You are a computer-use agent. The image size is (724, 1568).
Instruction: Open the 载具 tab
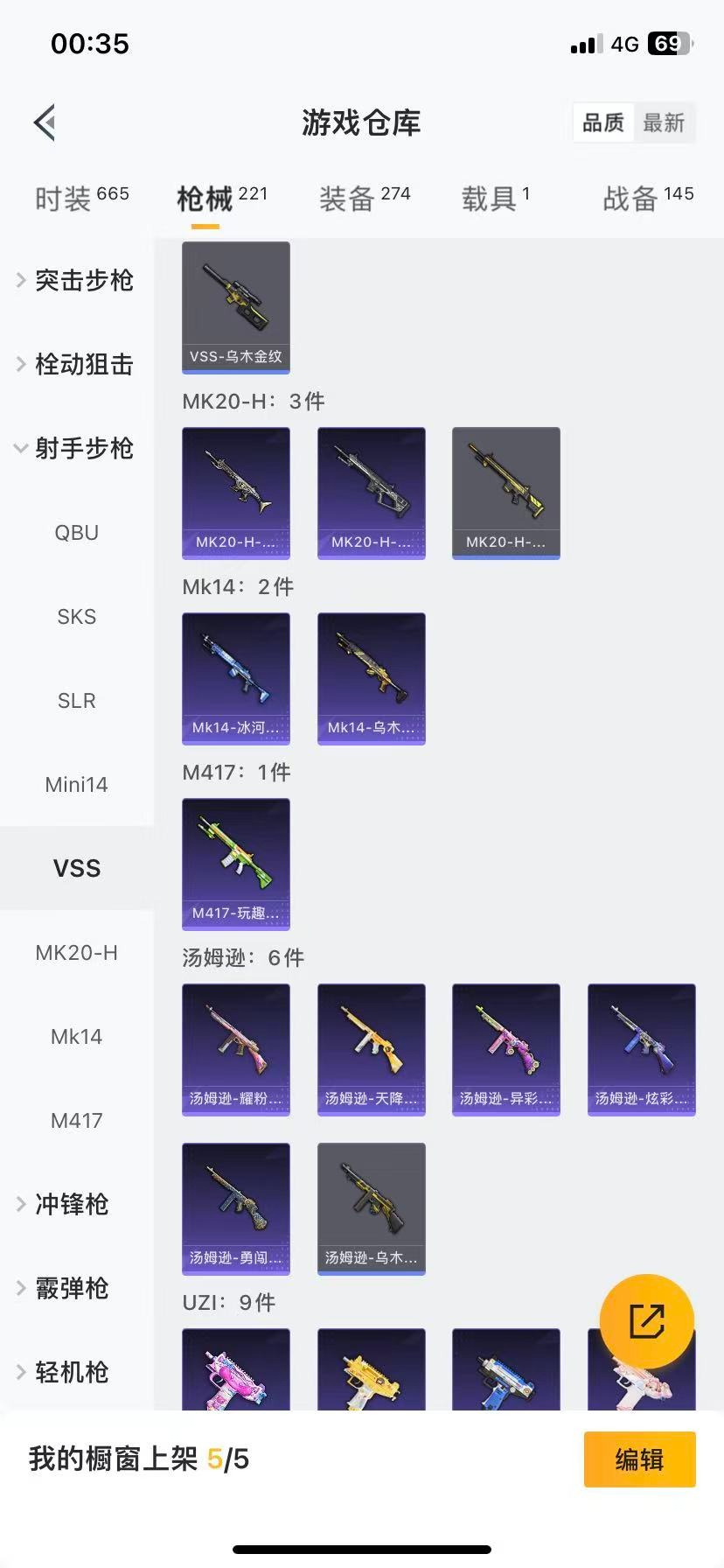(x=495, y=199)
